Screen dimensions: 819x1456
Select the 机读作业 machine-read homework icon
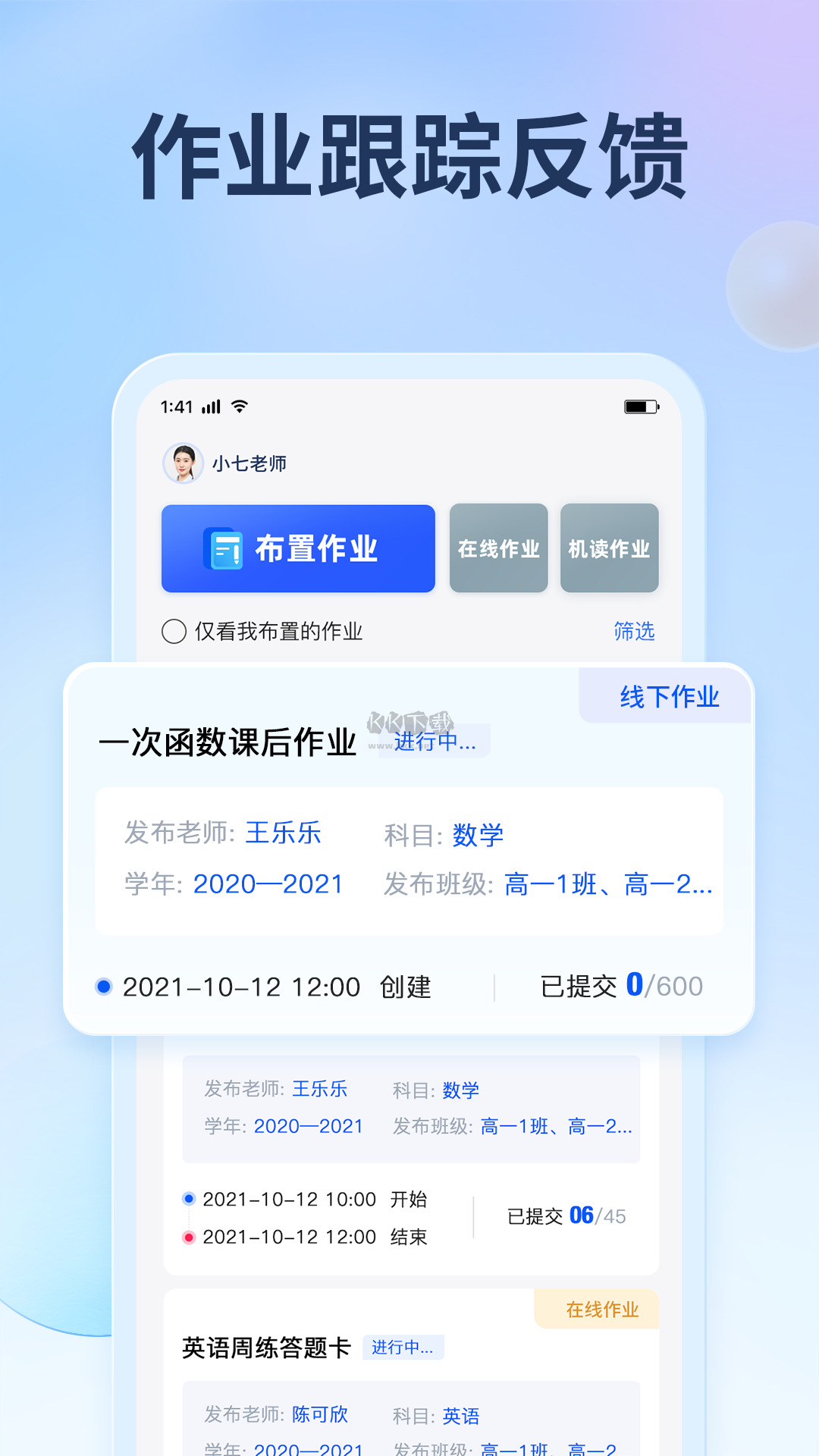[609, 548]
